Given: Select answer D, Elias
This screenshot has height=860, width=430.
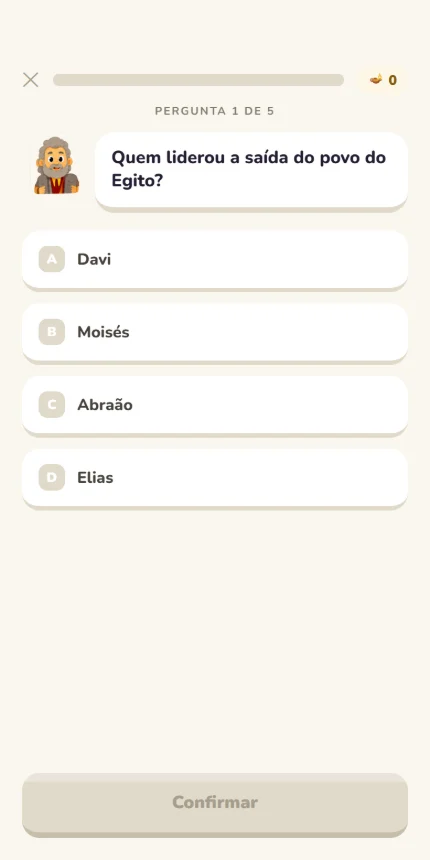Looking at the screenshot, I should pos(215,478).
